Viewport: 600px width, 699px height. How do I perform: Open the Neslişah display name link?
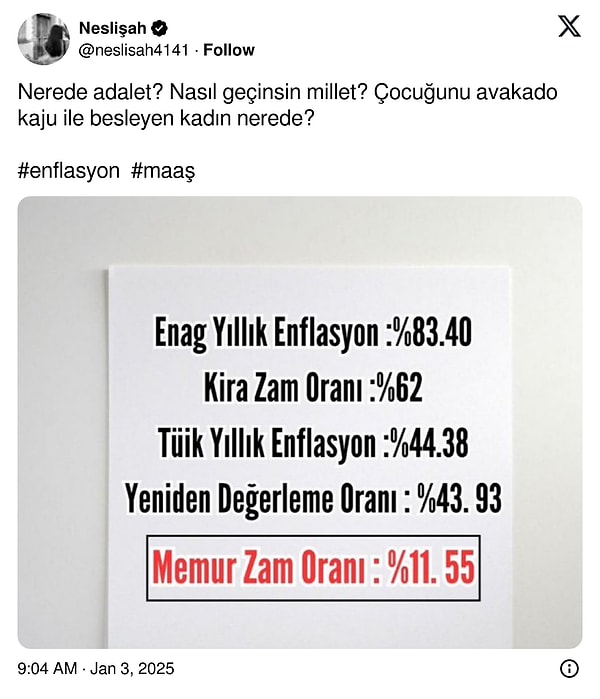tap(110, 29)
